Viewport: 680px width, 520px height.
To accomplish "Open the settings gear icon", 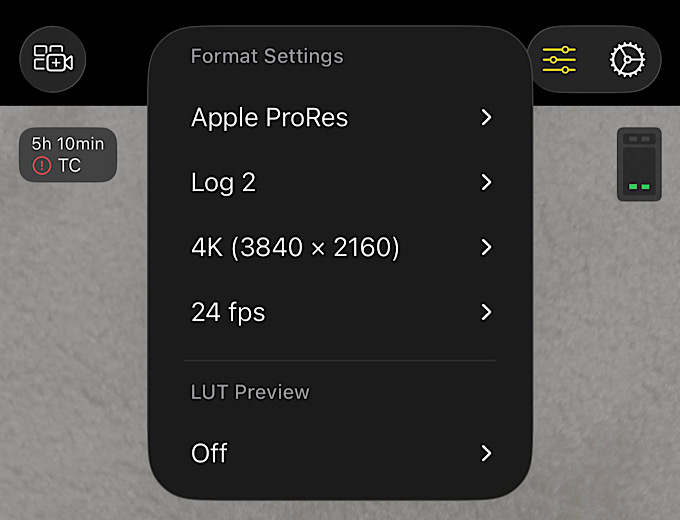I will (628, 59).
